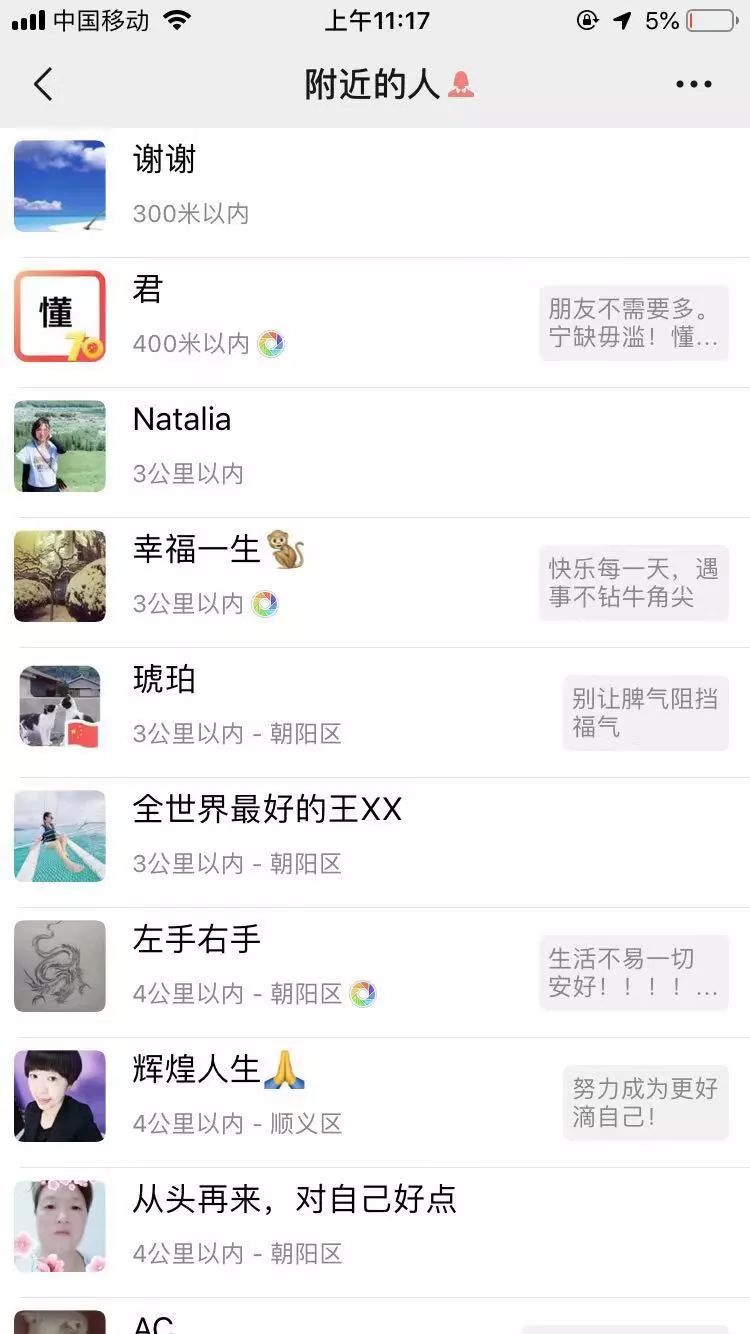Open 谢谢's beach profile avatar
Image resolution: width=750 pixels, height=1334 pixels.
60,186
